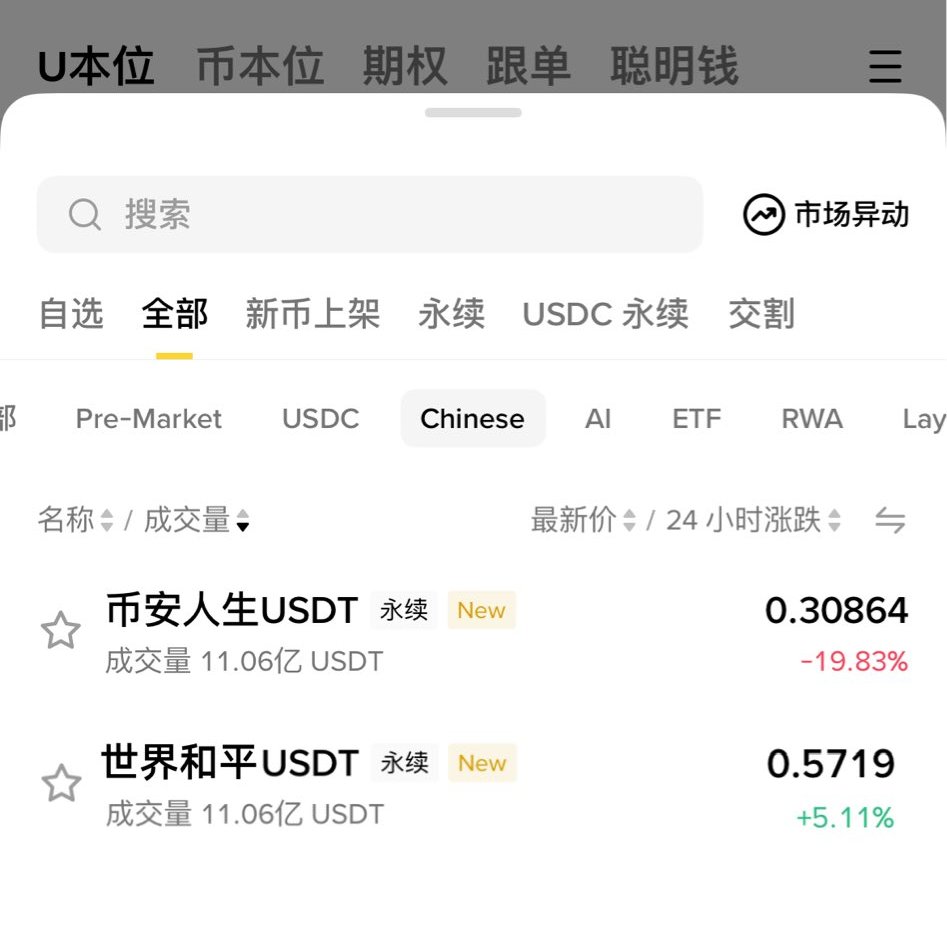
Task: Add 币安人生USDT to favorites
Action: 60,631
